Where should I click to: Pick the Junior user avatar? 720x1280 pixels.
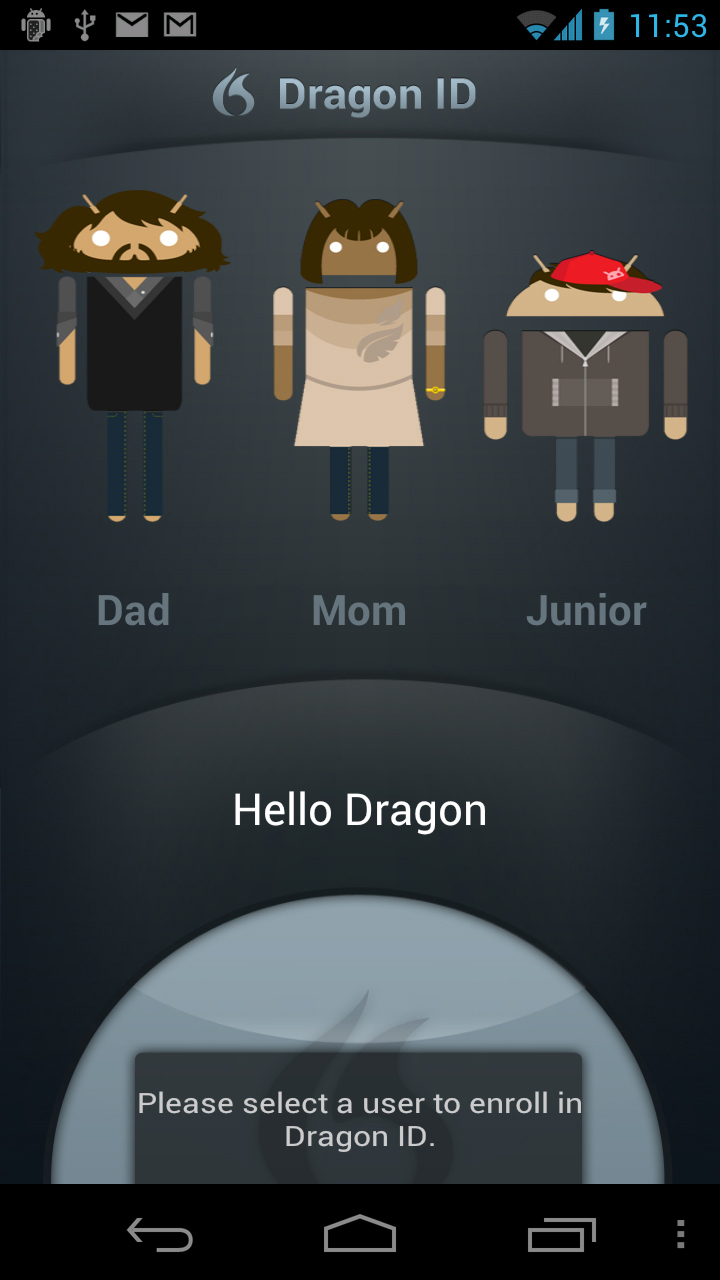coord(585,385)
